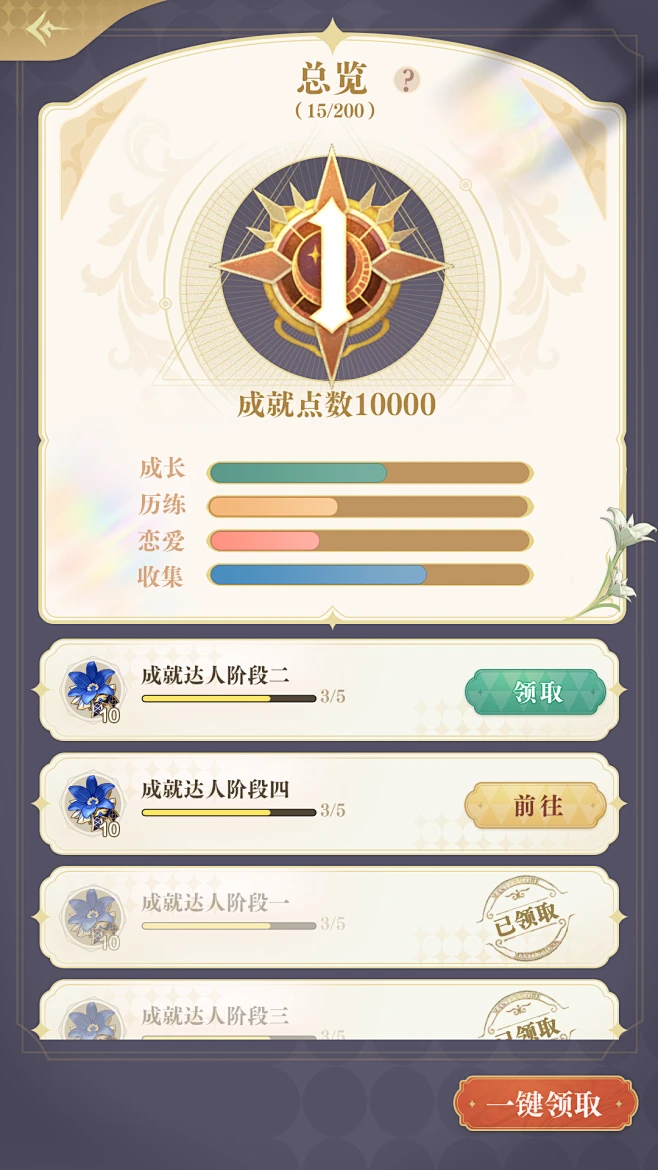This screenshot has width=658, height=1170.
Task: Claim all rewards with 一键领取
Action: pos(545,1104)
